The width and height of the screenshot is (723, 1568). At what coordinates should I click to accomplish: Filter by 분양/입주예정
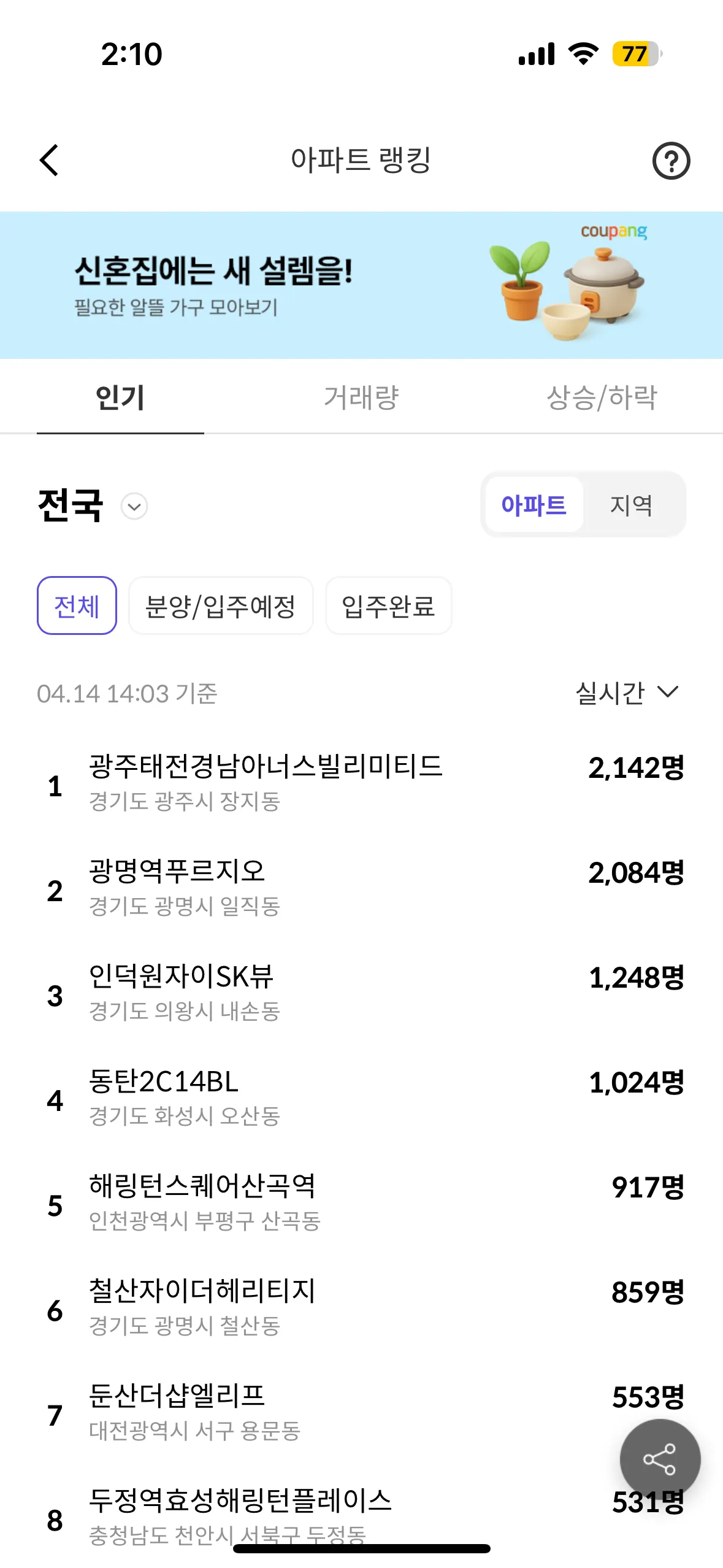click(x=221, y=606)
